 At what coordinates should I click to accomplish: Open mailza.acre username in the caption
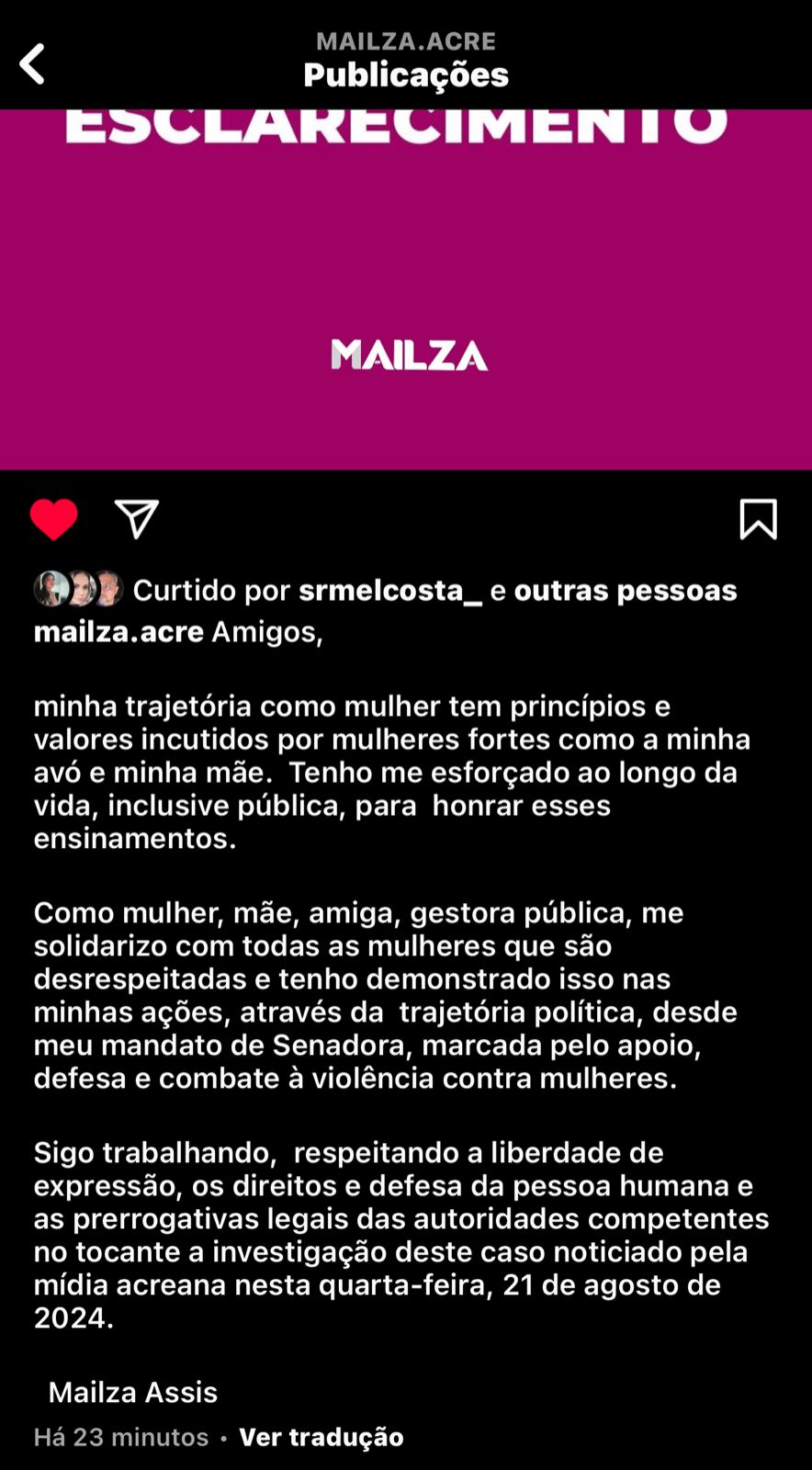(x=118, y=632)
